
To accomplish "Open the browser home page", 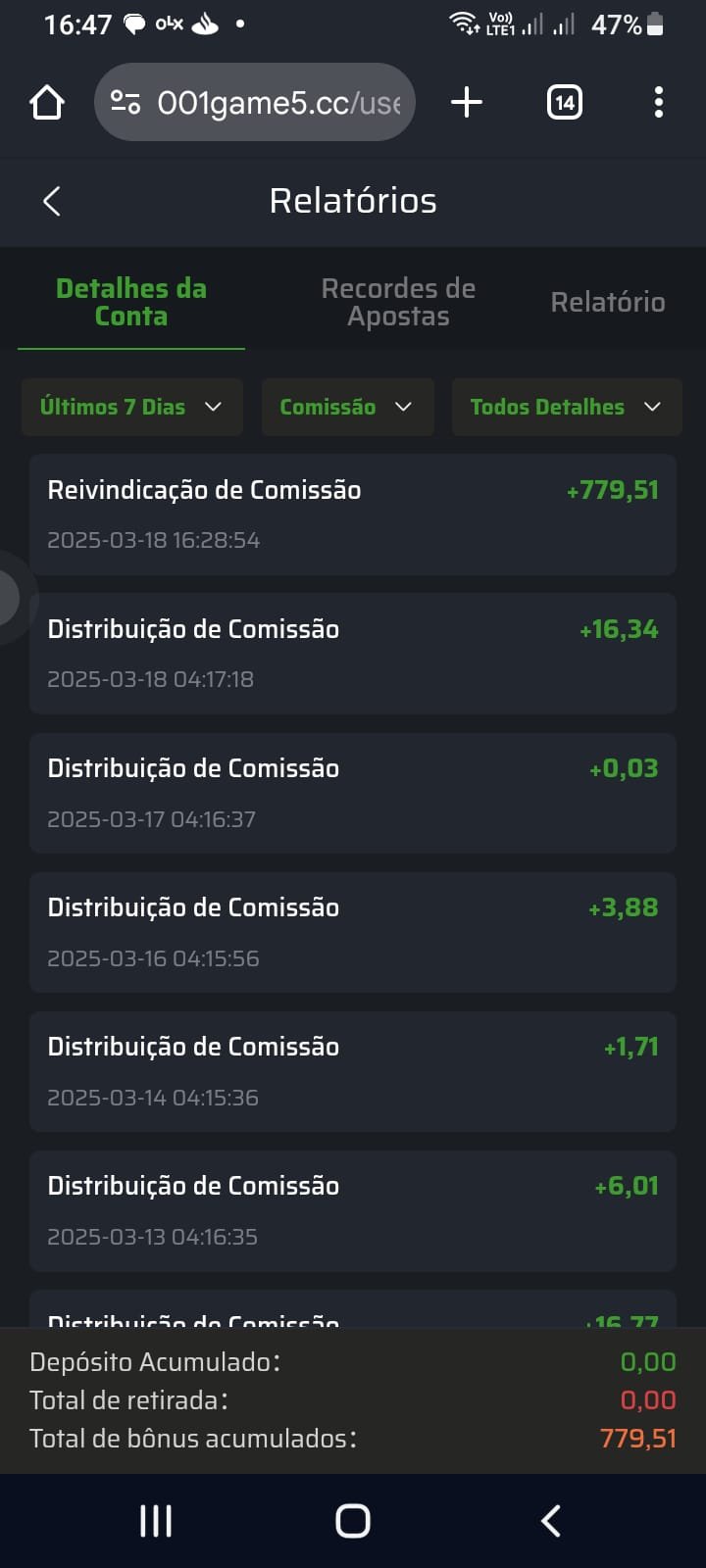I will [47, 102].
